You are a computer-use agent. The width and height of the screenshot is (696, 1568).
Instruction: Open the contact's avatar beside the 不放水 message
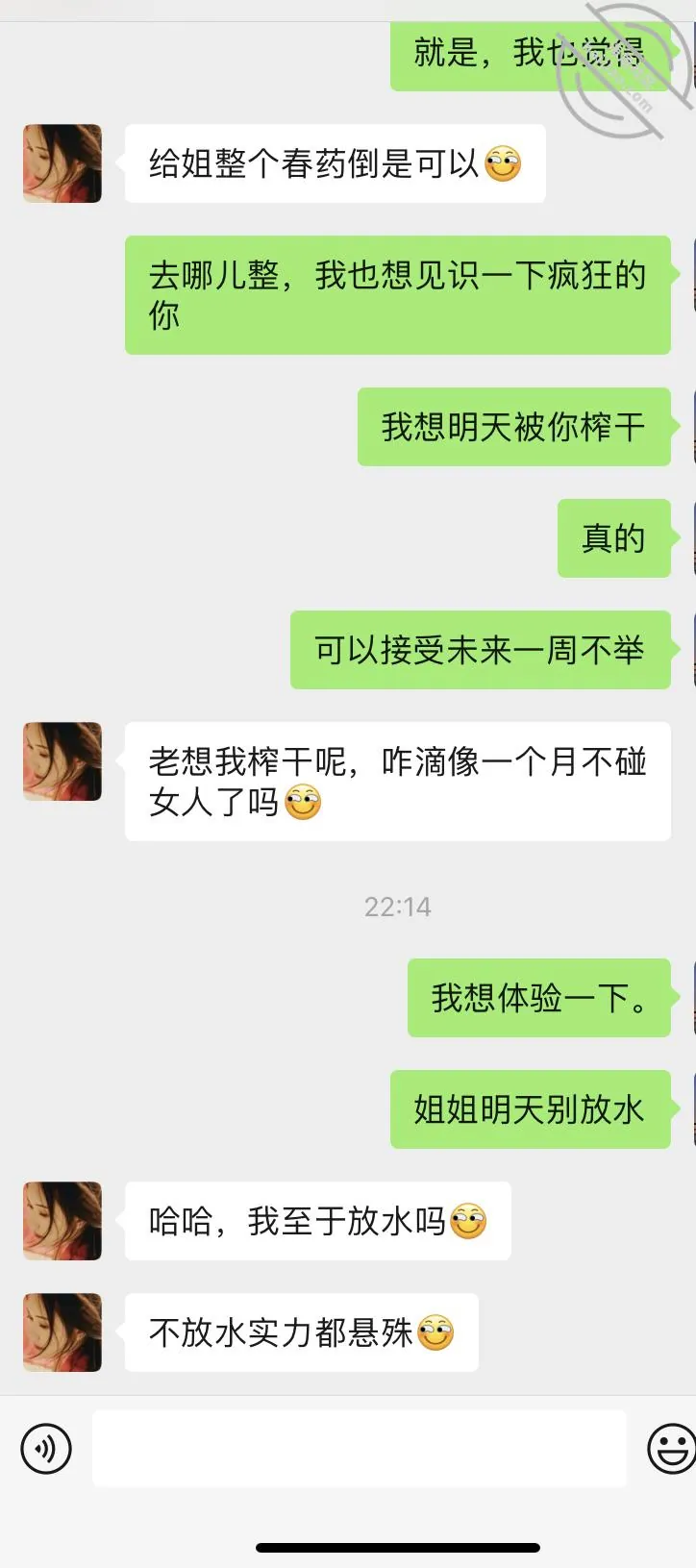point(62,1332)
